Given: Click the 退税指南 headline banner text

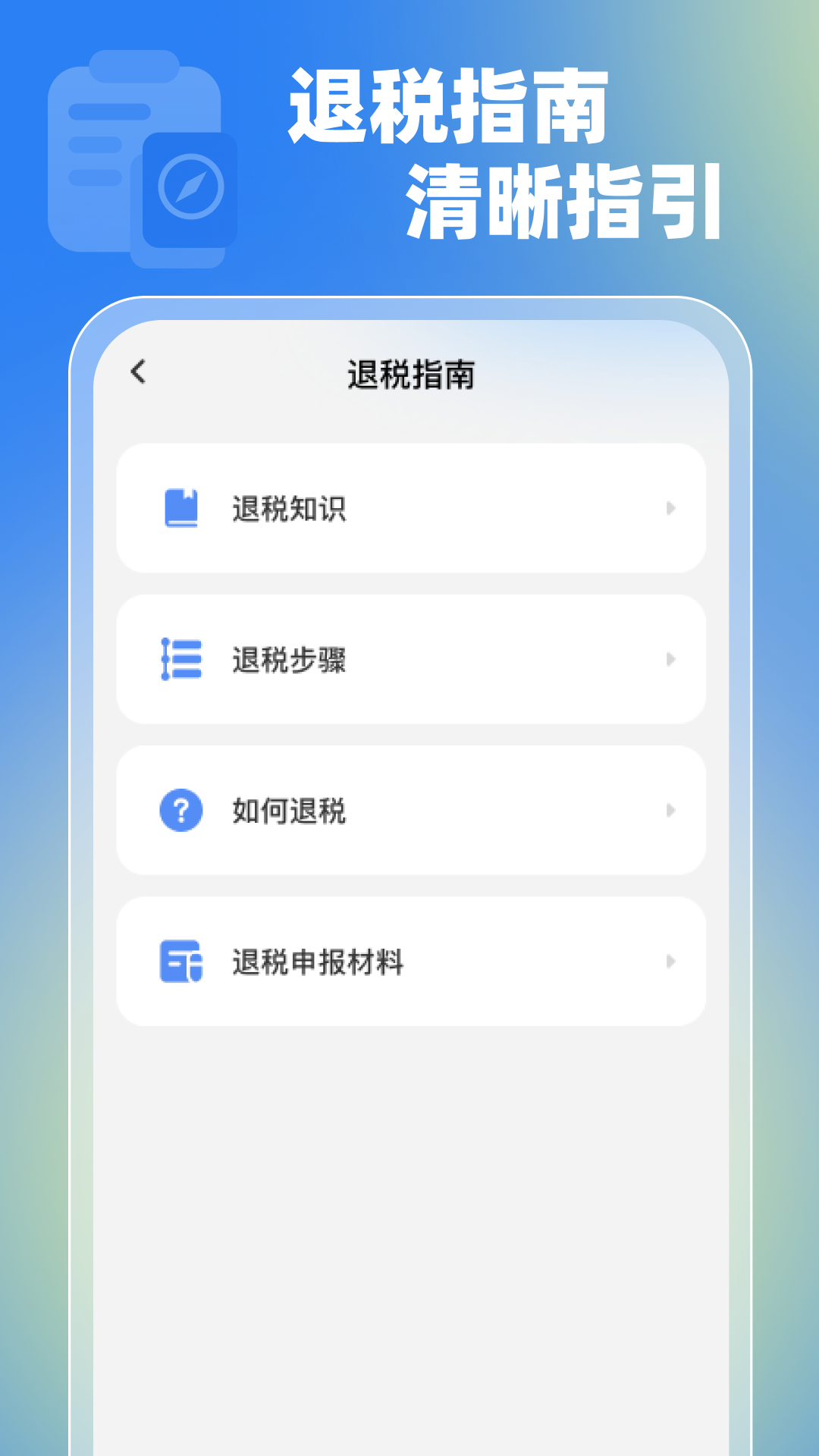Looking at the screenshot, I should 450,106.
